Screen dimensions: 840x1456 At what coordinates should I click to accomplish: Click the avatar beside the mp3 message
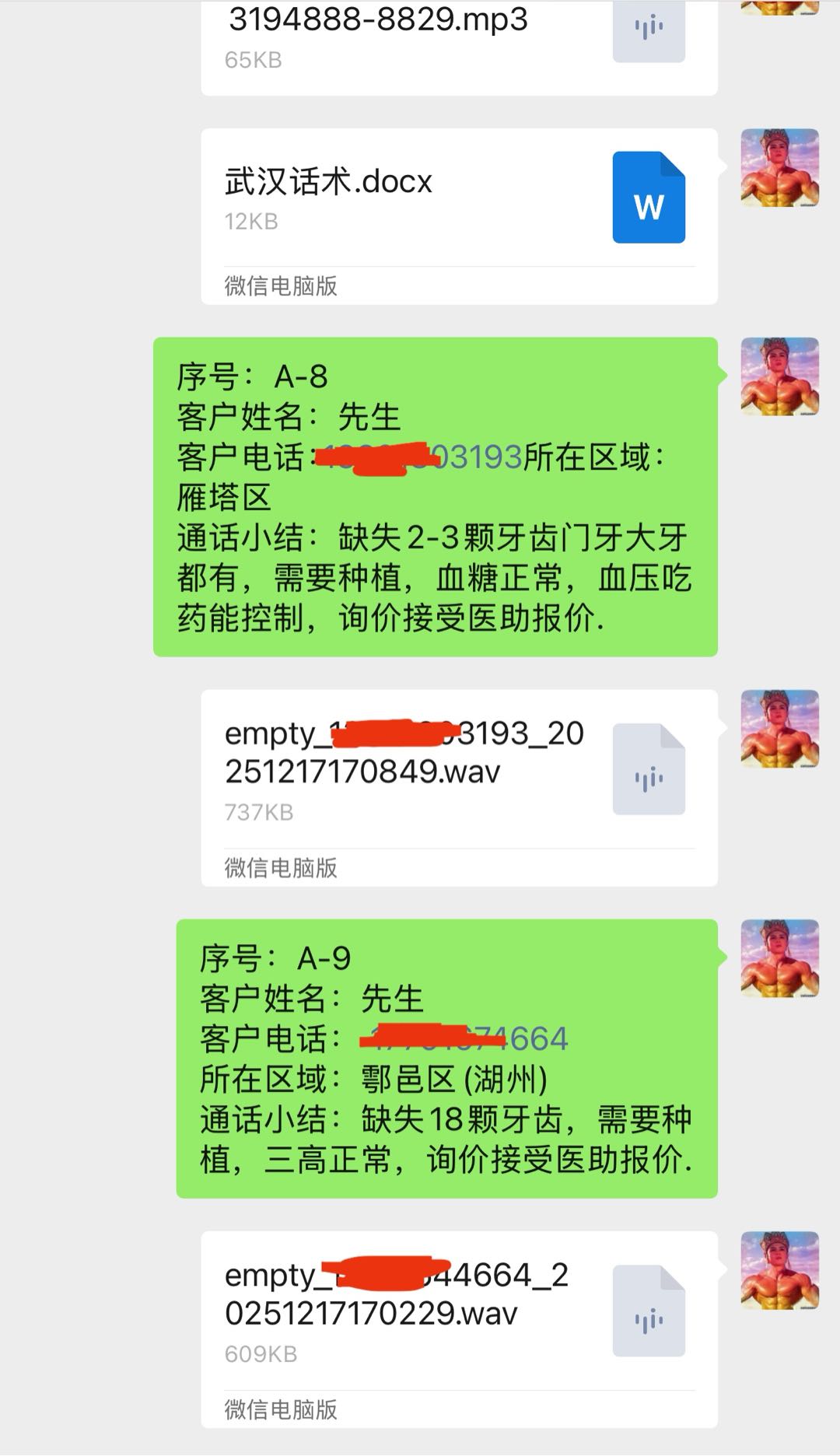tap(779, 8)
